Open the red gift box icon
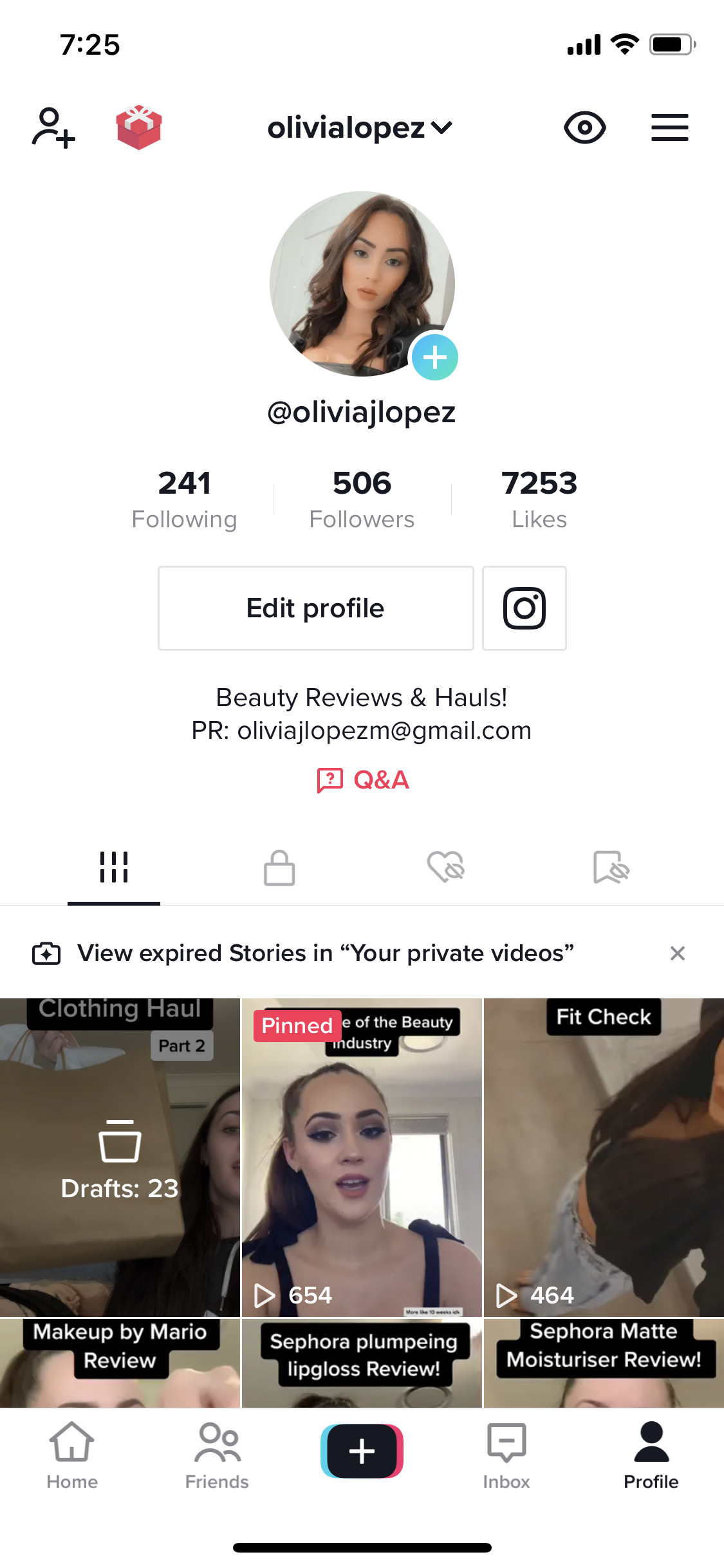Viewport: 724px width, 1568px height. coord(139,127)
